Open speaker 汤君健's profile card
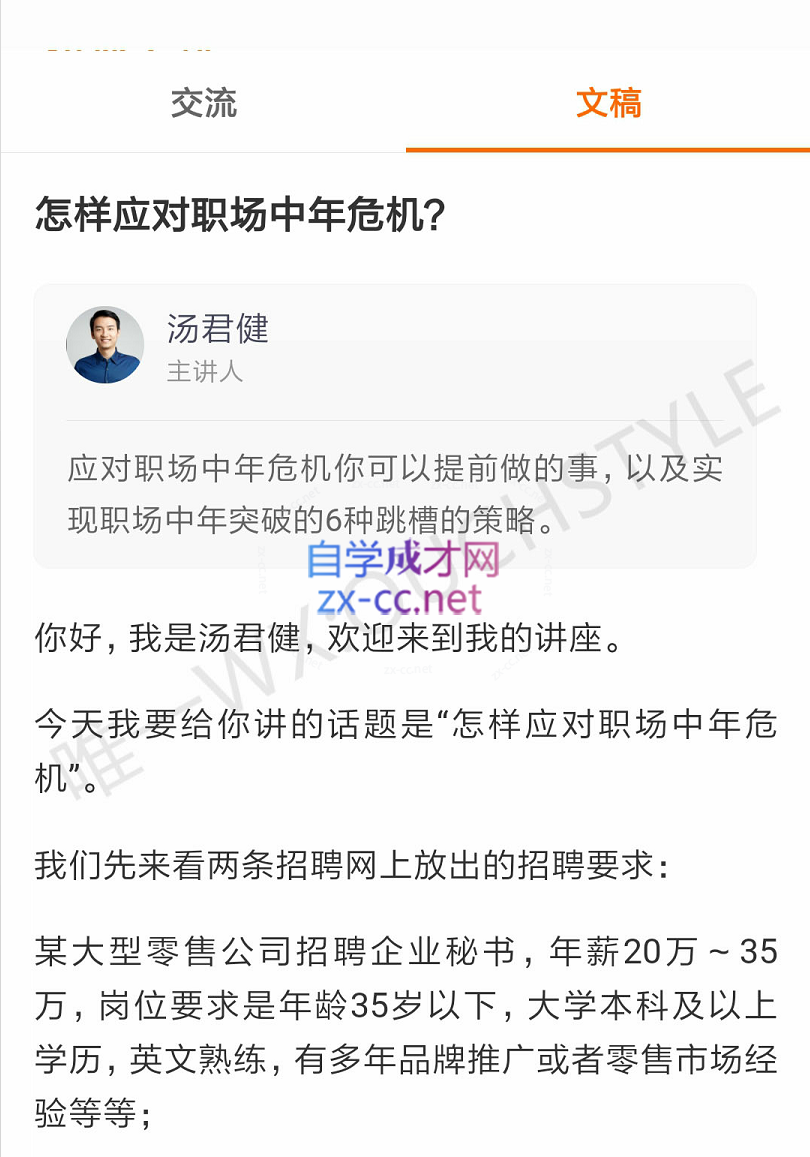This screenshot has height=1157, width=810. click(216, 345)
